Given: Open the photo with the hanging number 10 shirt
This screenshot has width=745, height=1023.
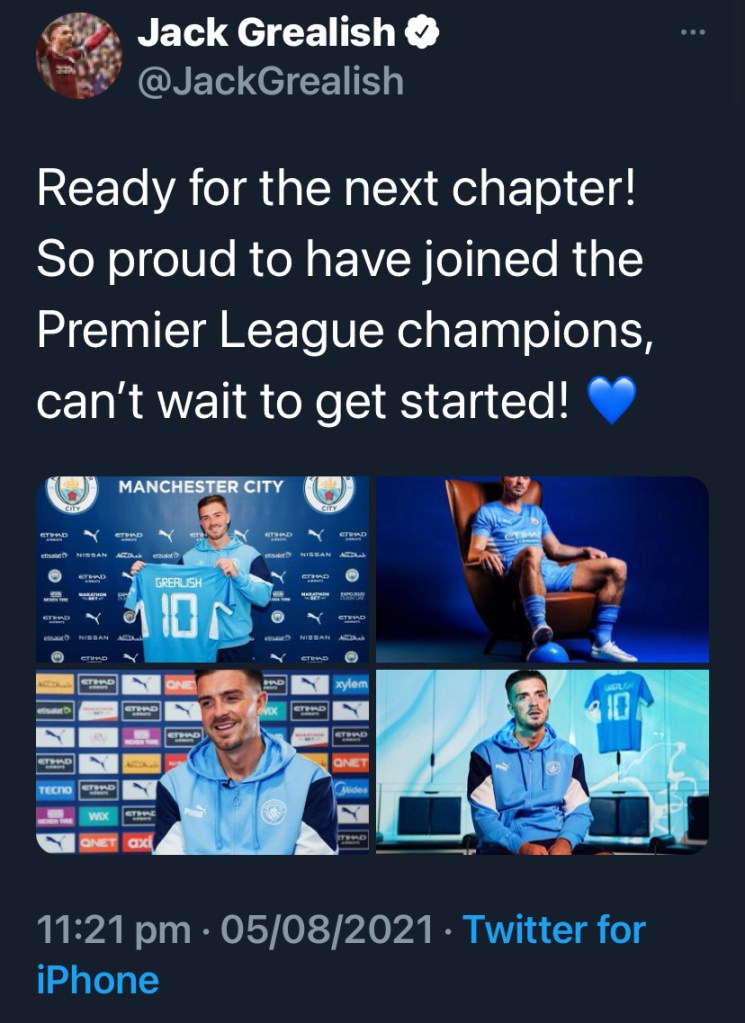Looking at the screenshot, I should pos(542,761).
